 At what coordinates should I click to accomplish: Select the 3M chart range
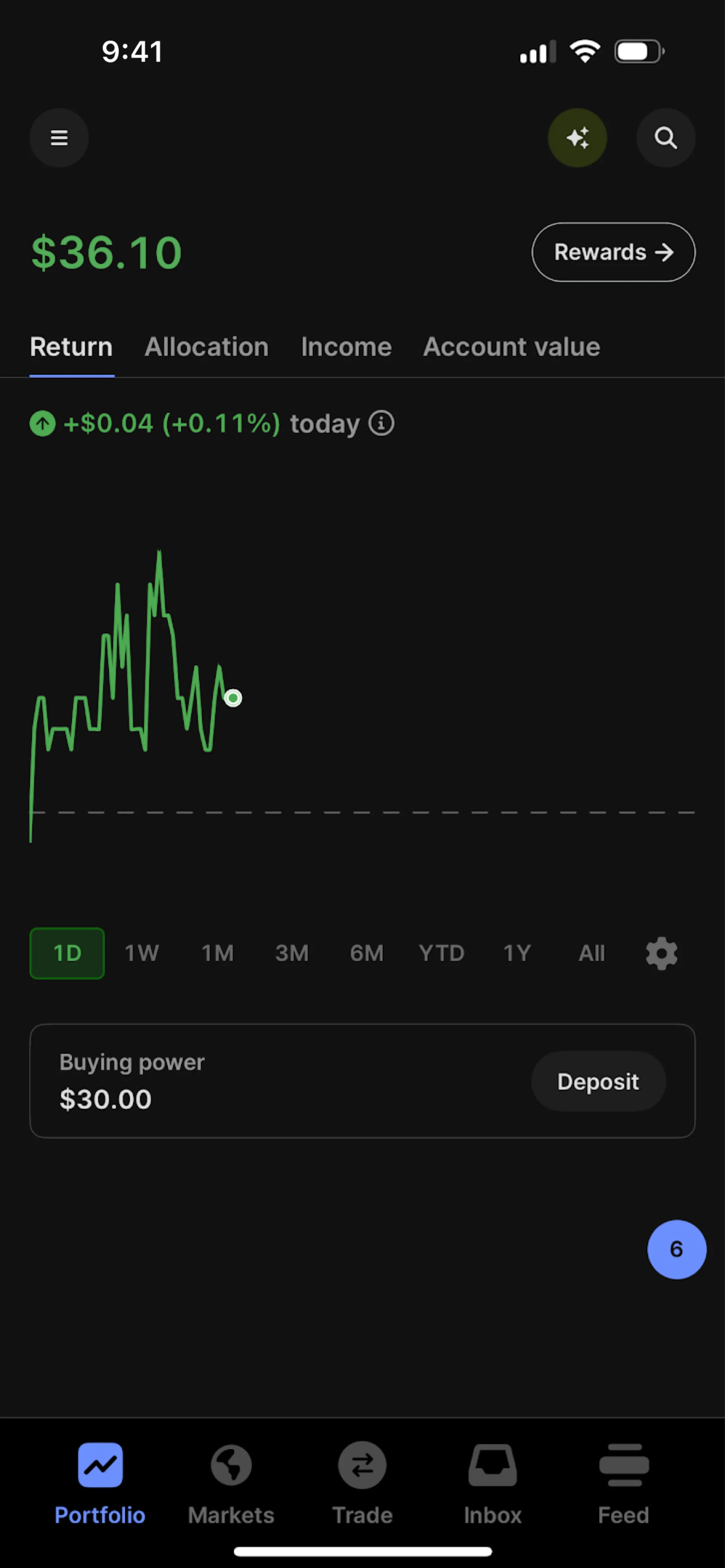click(x=292, y=953)
